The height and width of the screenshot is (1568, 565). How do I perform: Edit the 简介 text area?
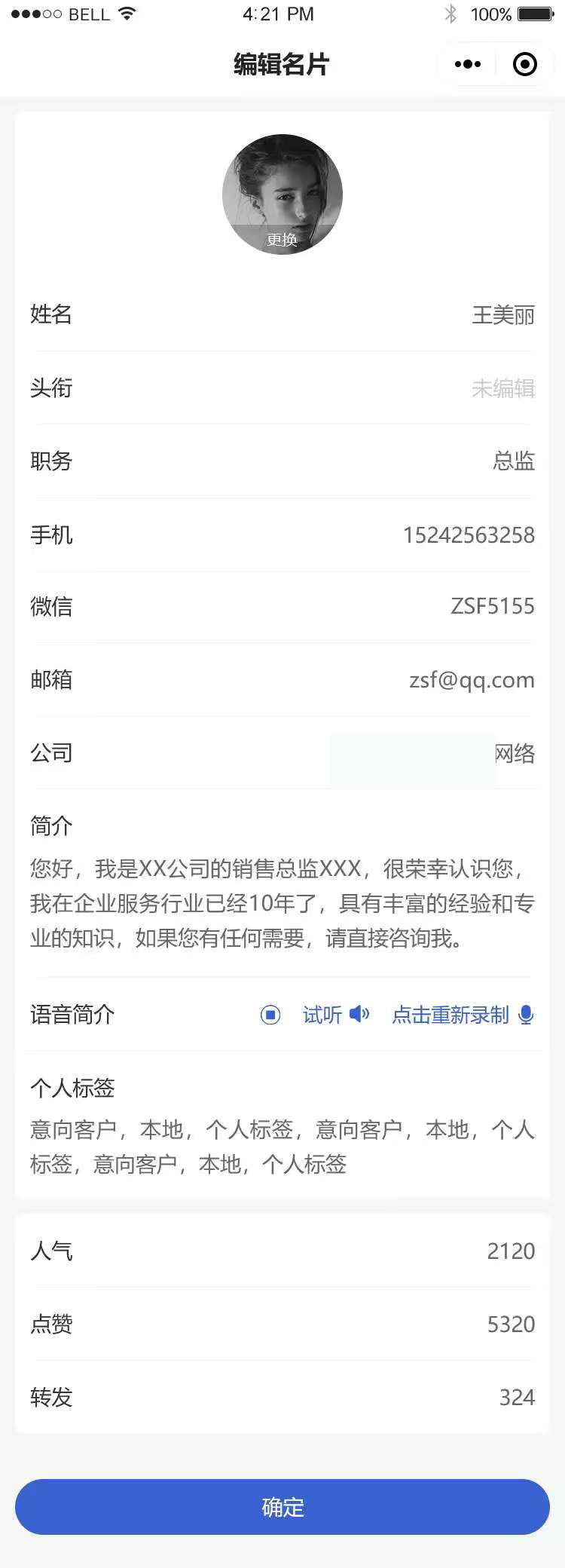coord(282,903)
